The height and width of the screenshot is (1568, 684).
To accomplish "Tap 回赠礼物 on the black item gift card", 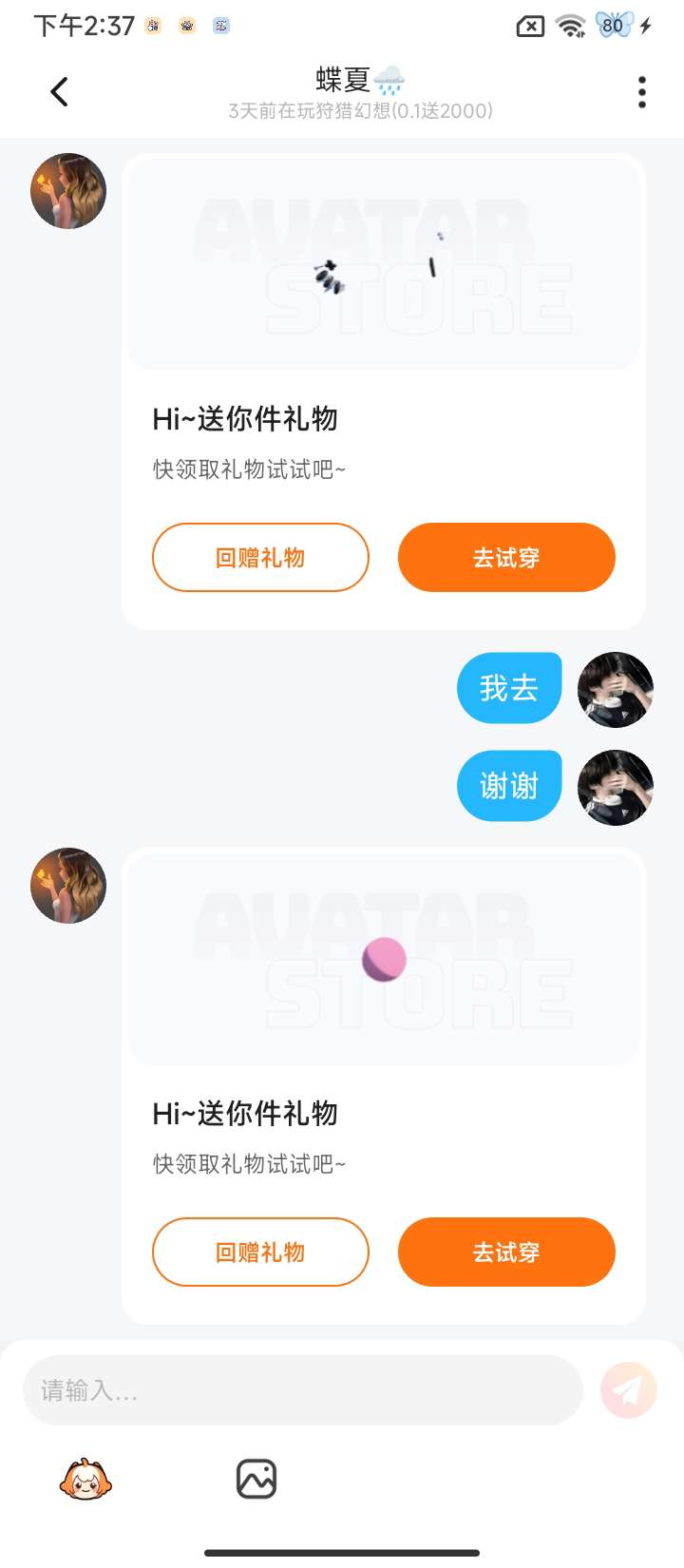I will [x=260, y=558].
